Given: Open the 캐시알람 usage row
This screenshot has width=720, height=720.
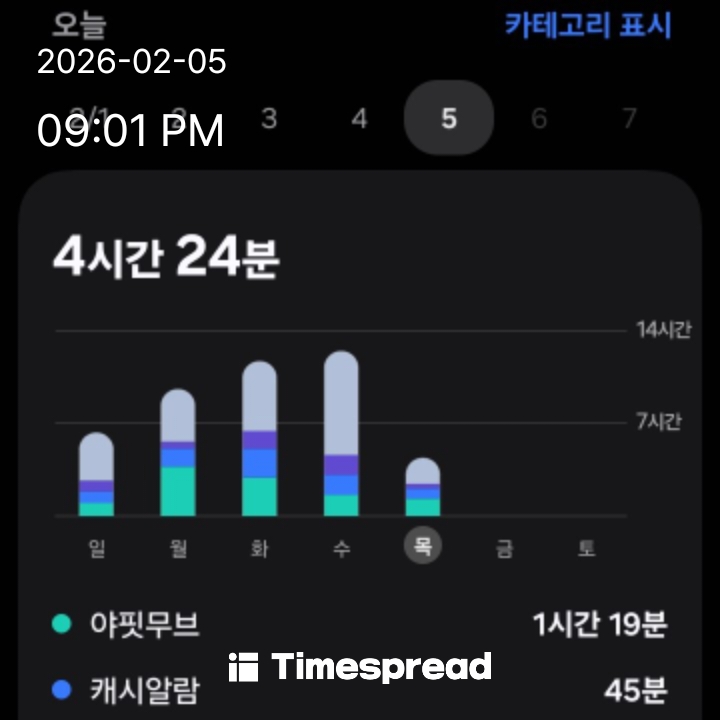Looking at the screenshot, I should [x=359, y=690].
